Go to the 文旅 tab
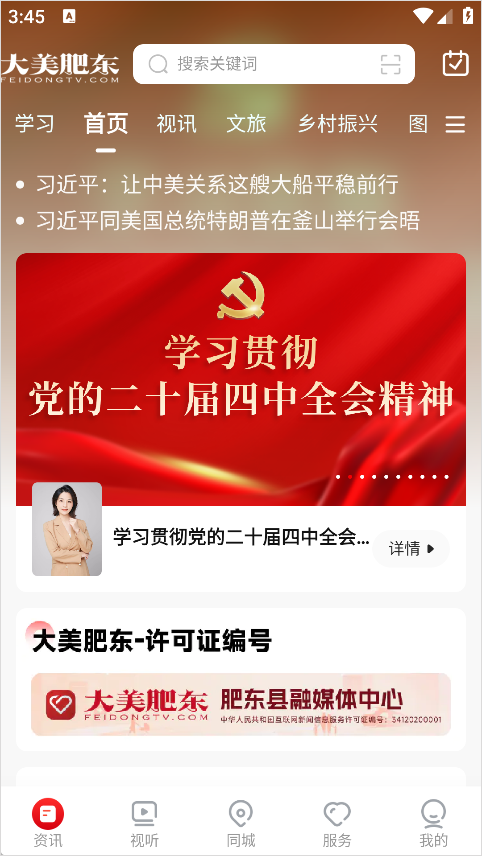The height and width of the screenshot is (856, 482). pyautogui.click(x=246, y=124)
